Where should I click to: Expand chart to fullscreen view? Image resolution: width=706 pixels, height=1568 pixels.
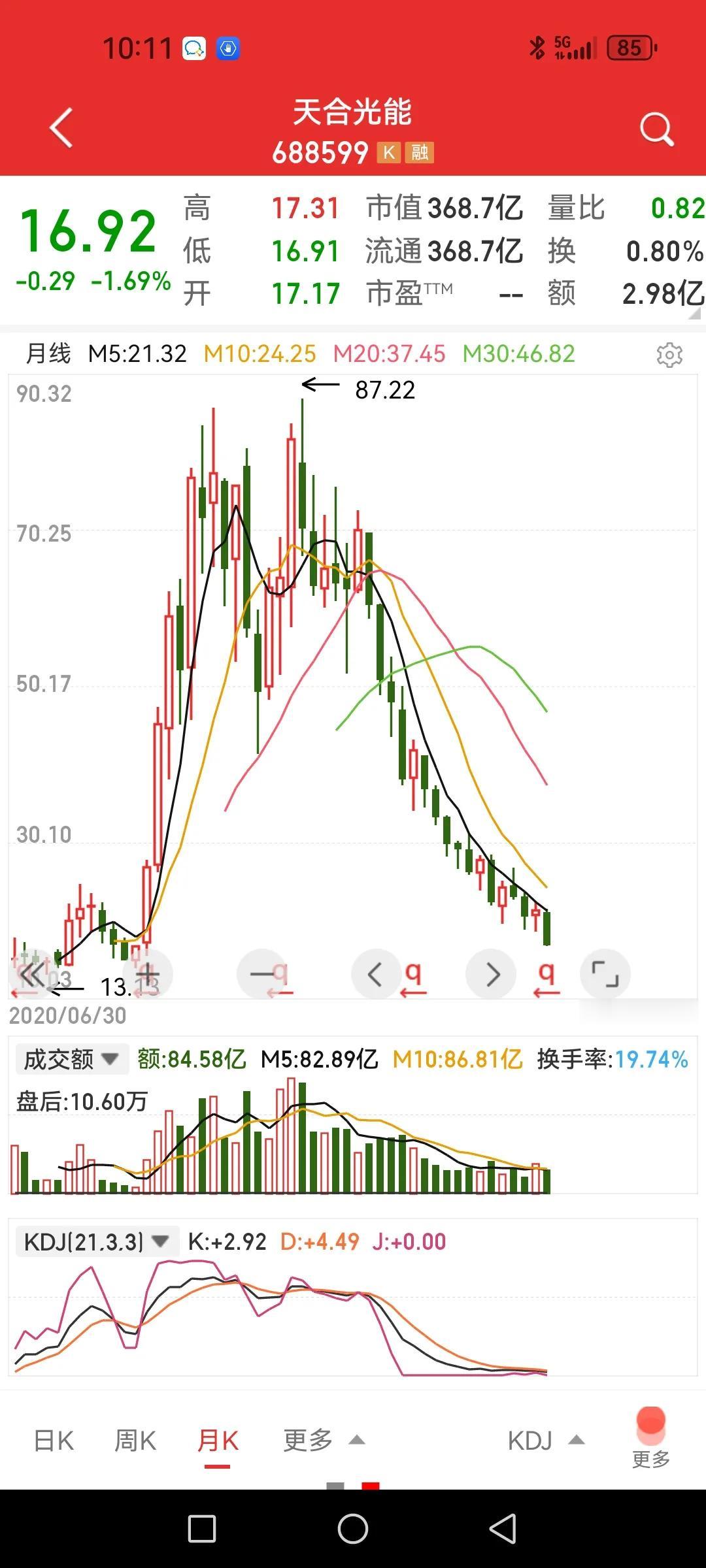click(605, 974)
